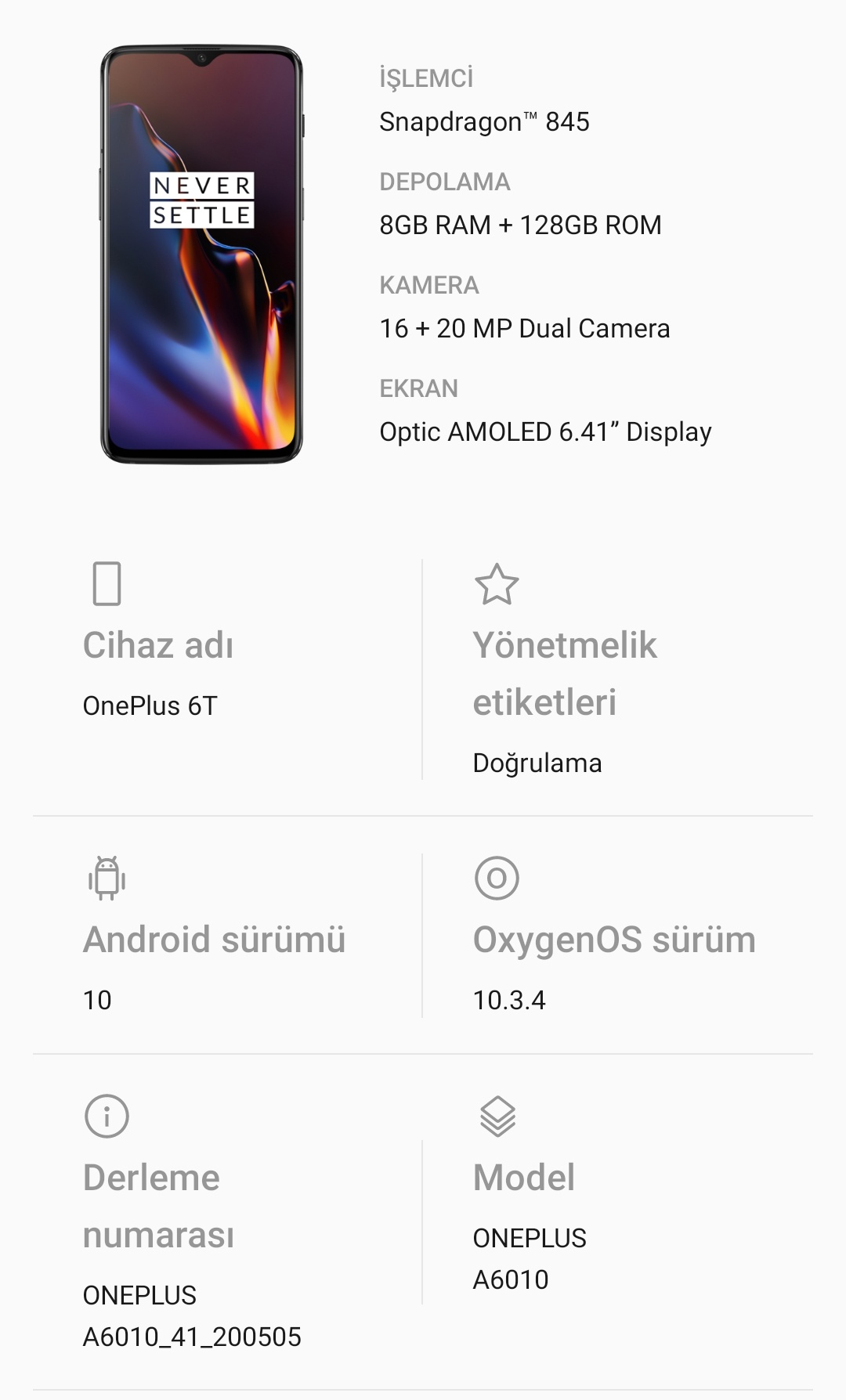The image size is (846, 1400).
Task: Tap the Android sürümü entry
Action: coord(227,935)
